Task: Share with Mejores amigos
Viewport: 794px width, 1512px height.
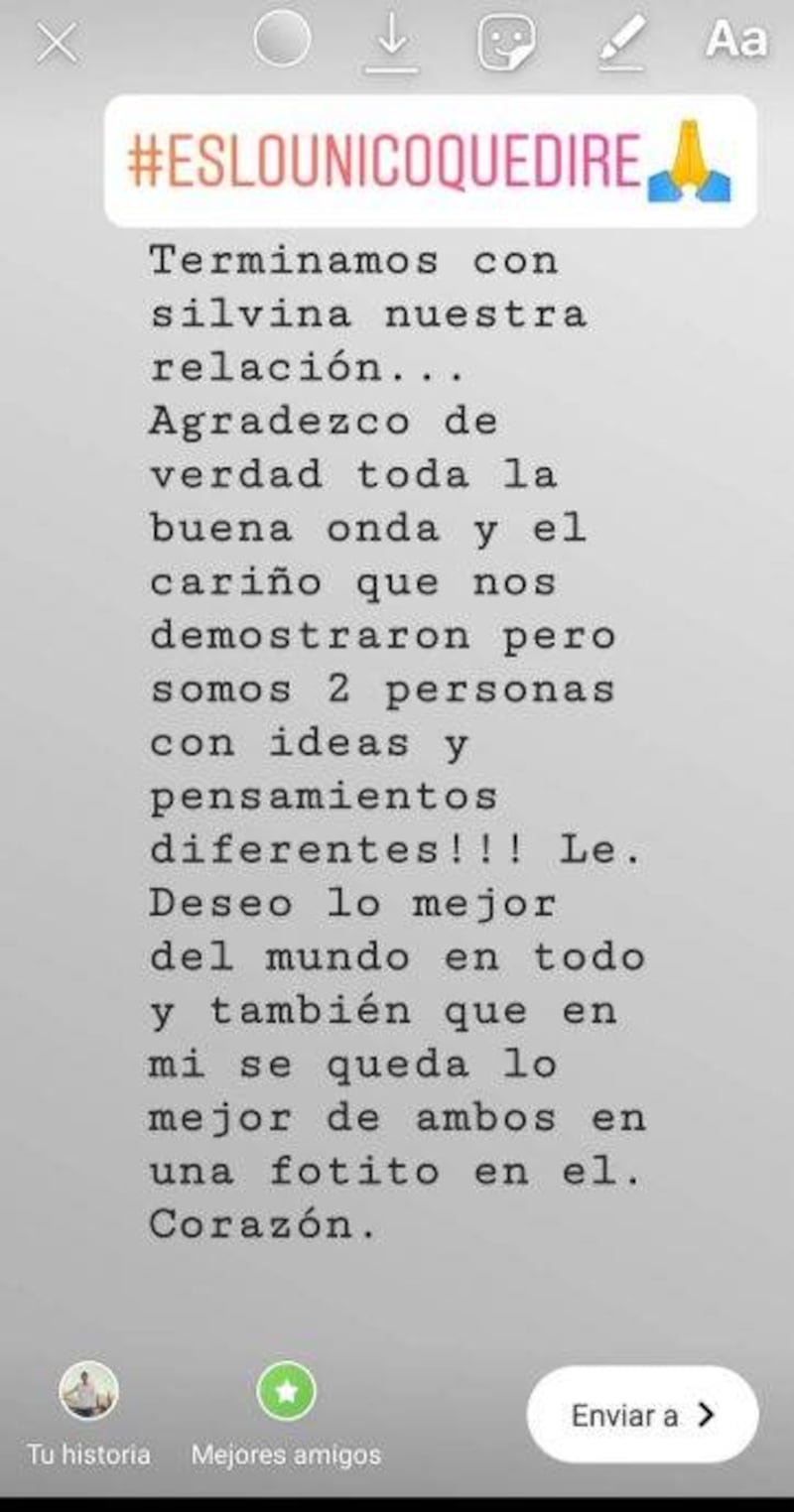Action: (286, 1392)
